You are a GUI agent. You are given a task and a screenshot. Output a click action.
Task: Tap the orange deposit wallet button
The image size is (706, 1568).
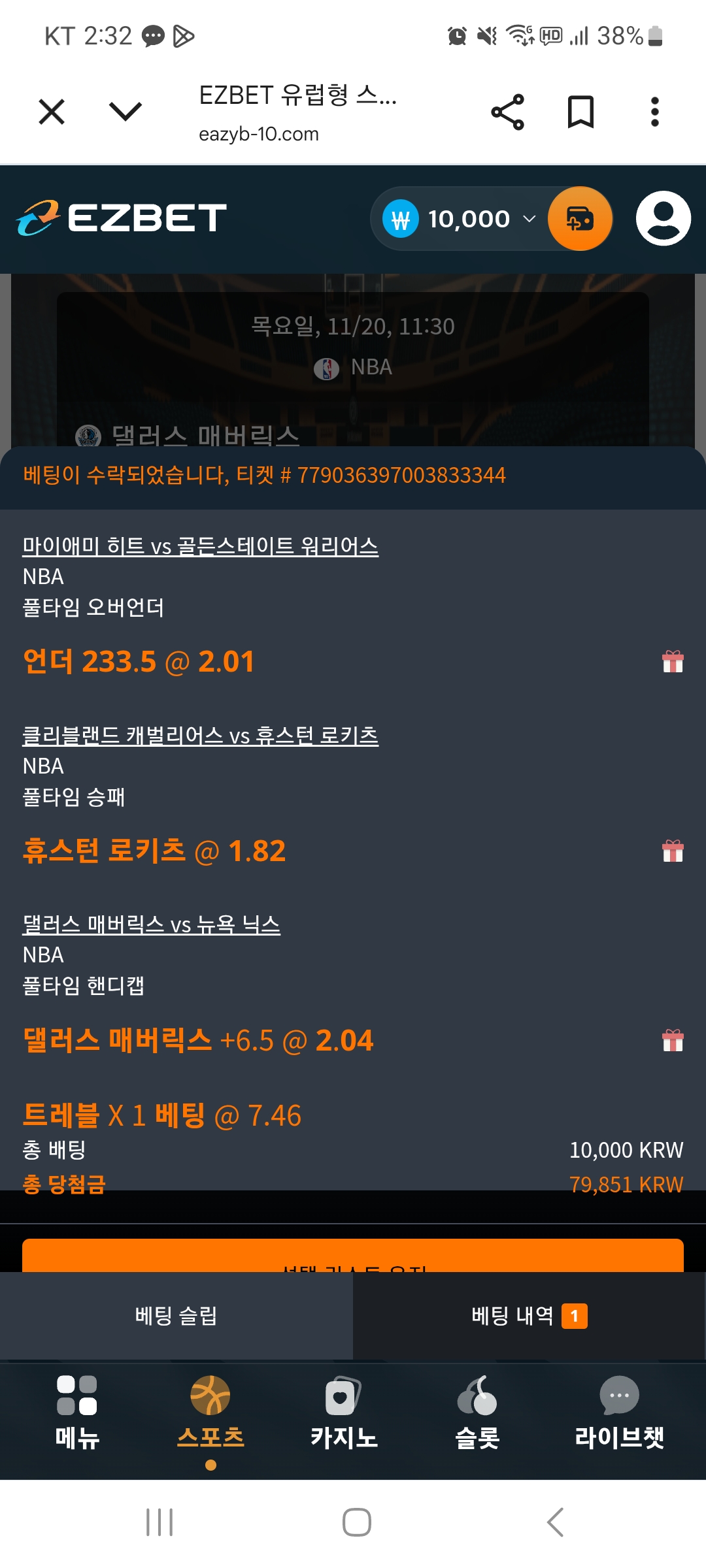[x=579, y=219]
